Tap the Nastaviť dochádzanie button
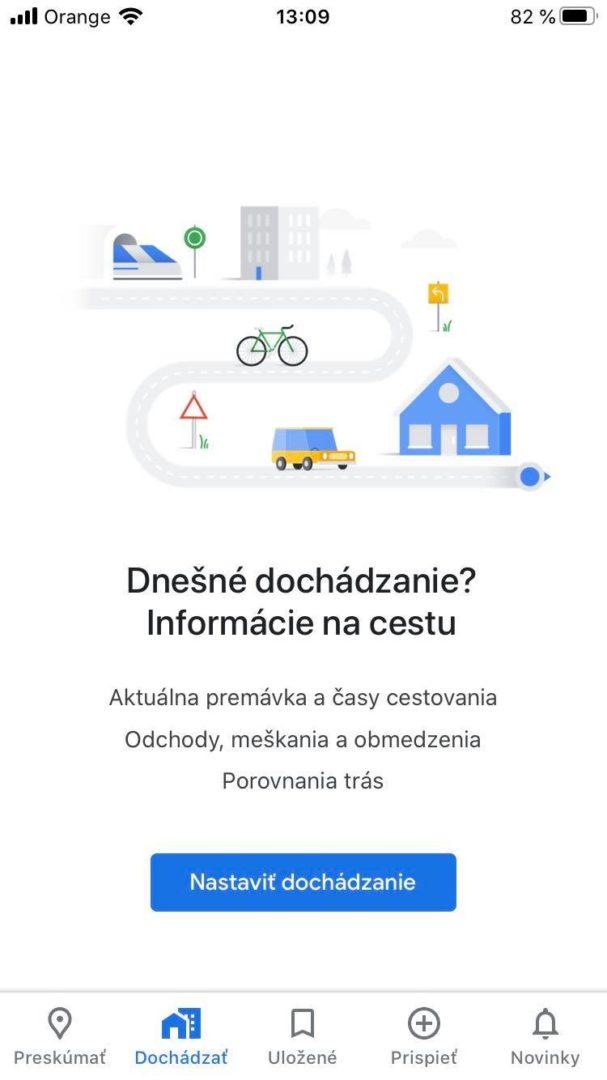This screenshot has width=607, height=1080. pyautogui.click(x=303, y=882)
